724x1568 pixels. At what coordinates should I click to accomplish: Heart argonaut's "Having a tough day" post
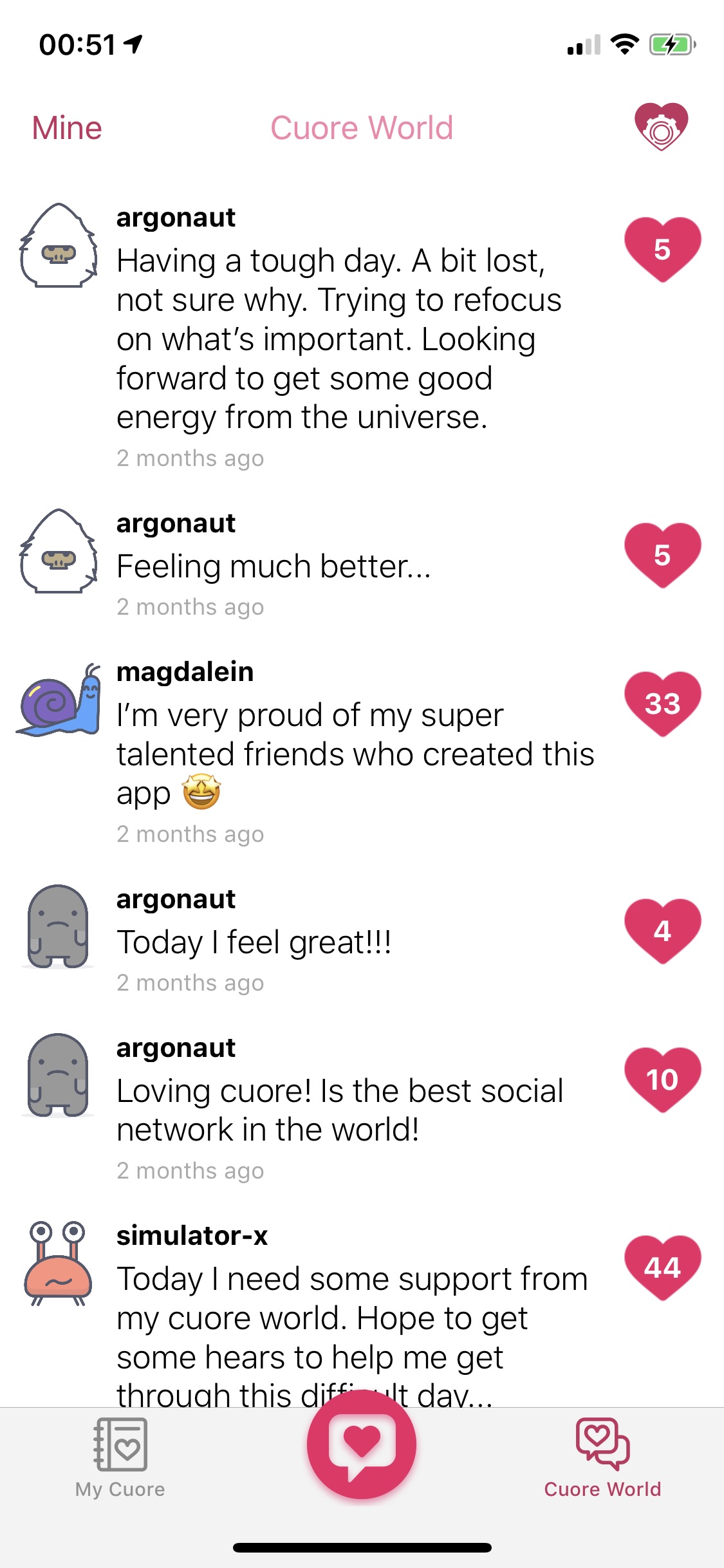(662, 249)
